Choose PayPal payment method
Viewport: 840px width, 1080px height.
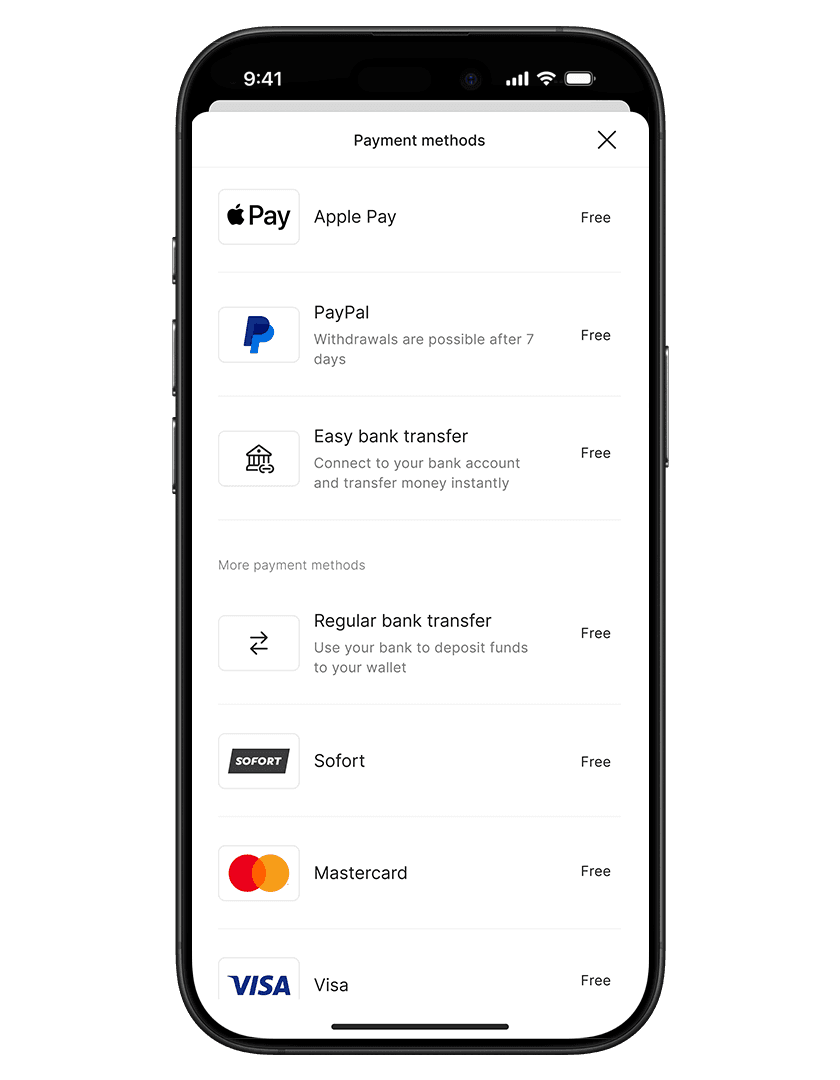418,335
